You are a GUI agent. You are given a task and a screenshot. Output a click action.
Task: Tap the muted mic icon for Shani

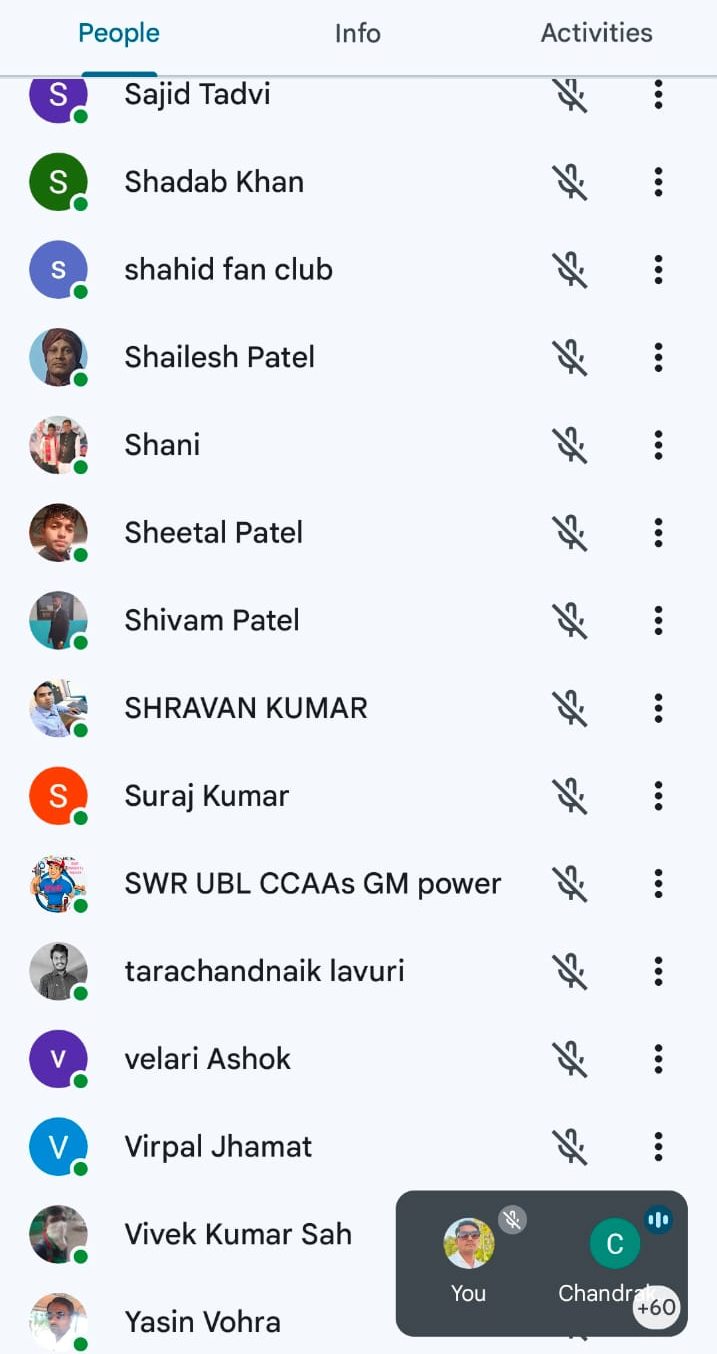570,445
